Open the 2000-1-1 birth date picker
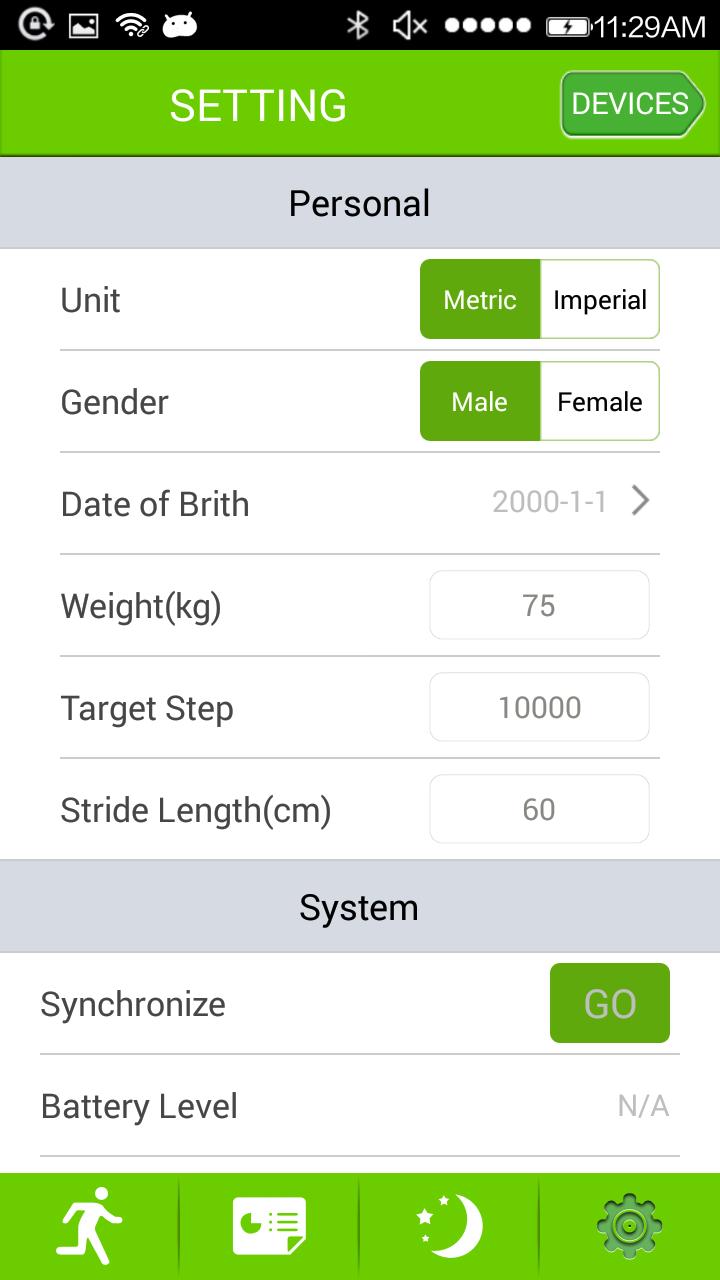 pos(548,503)
